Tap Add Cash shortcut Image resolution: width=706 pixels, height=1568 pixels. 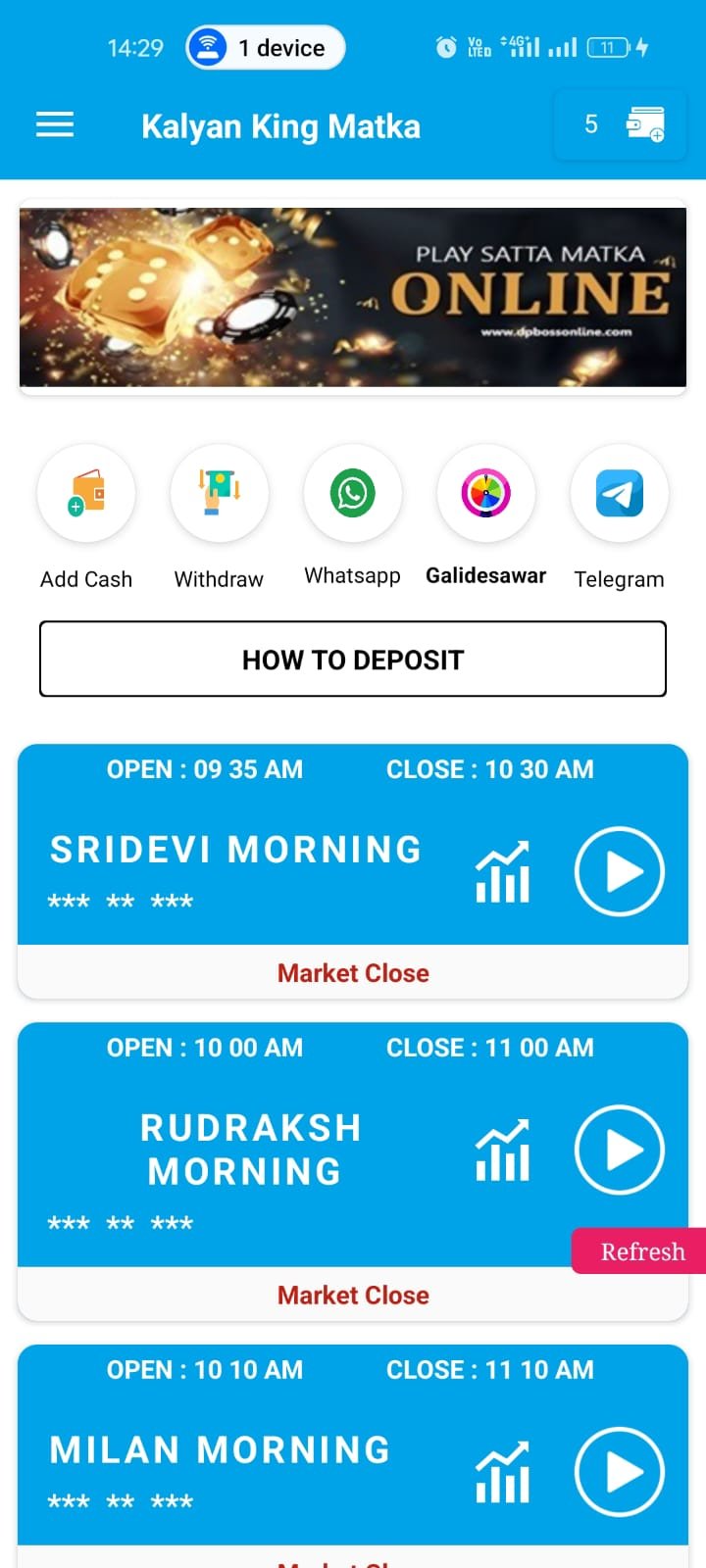coord(86,494)
